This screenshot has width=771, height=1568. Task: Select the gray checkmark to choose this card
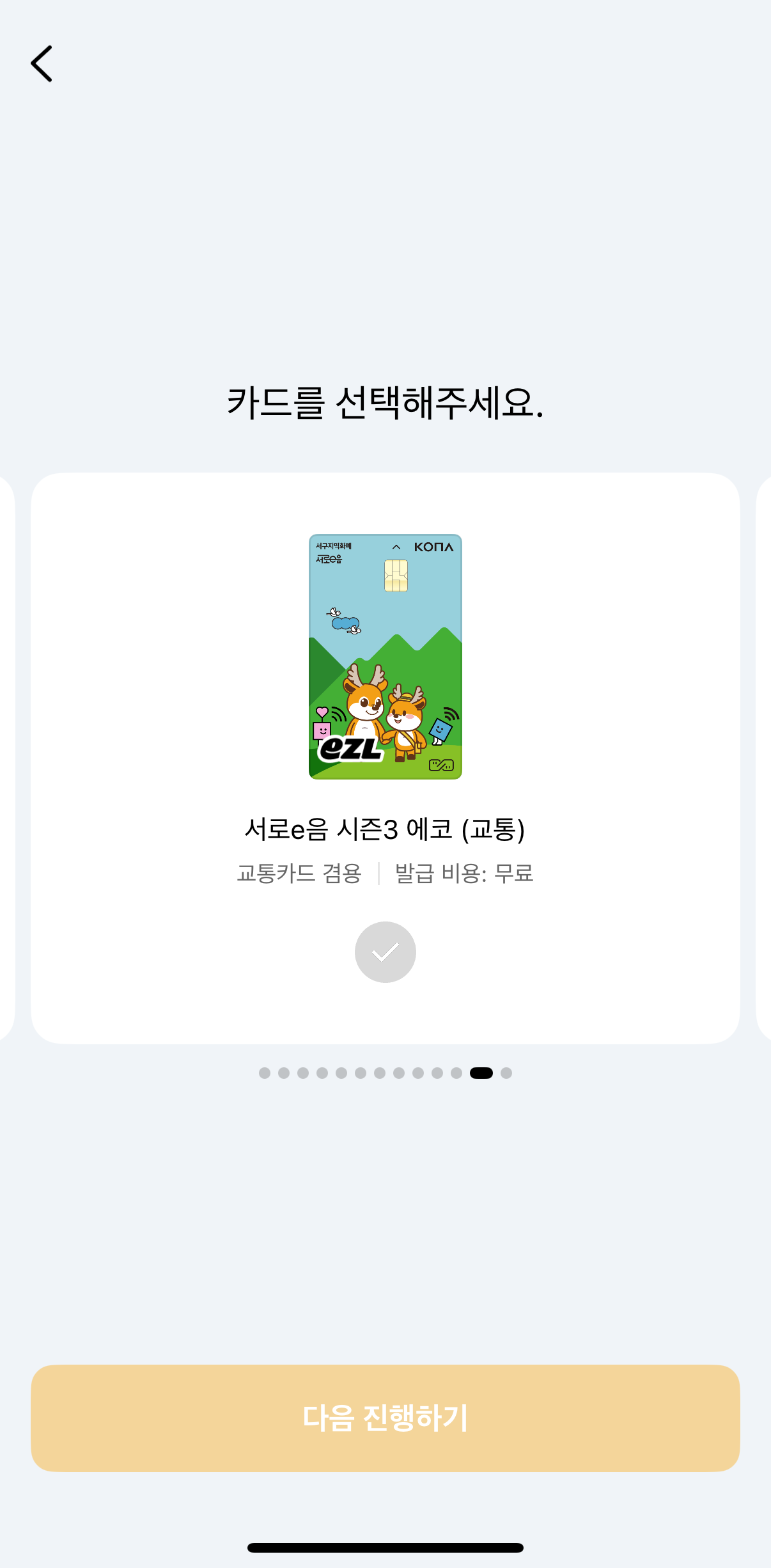385,952
